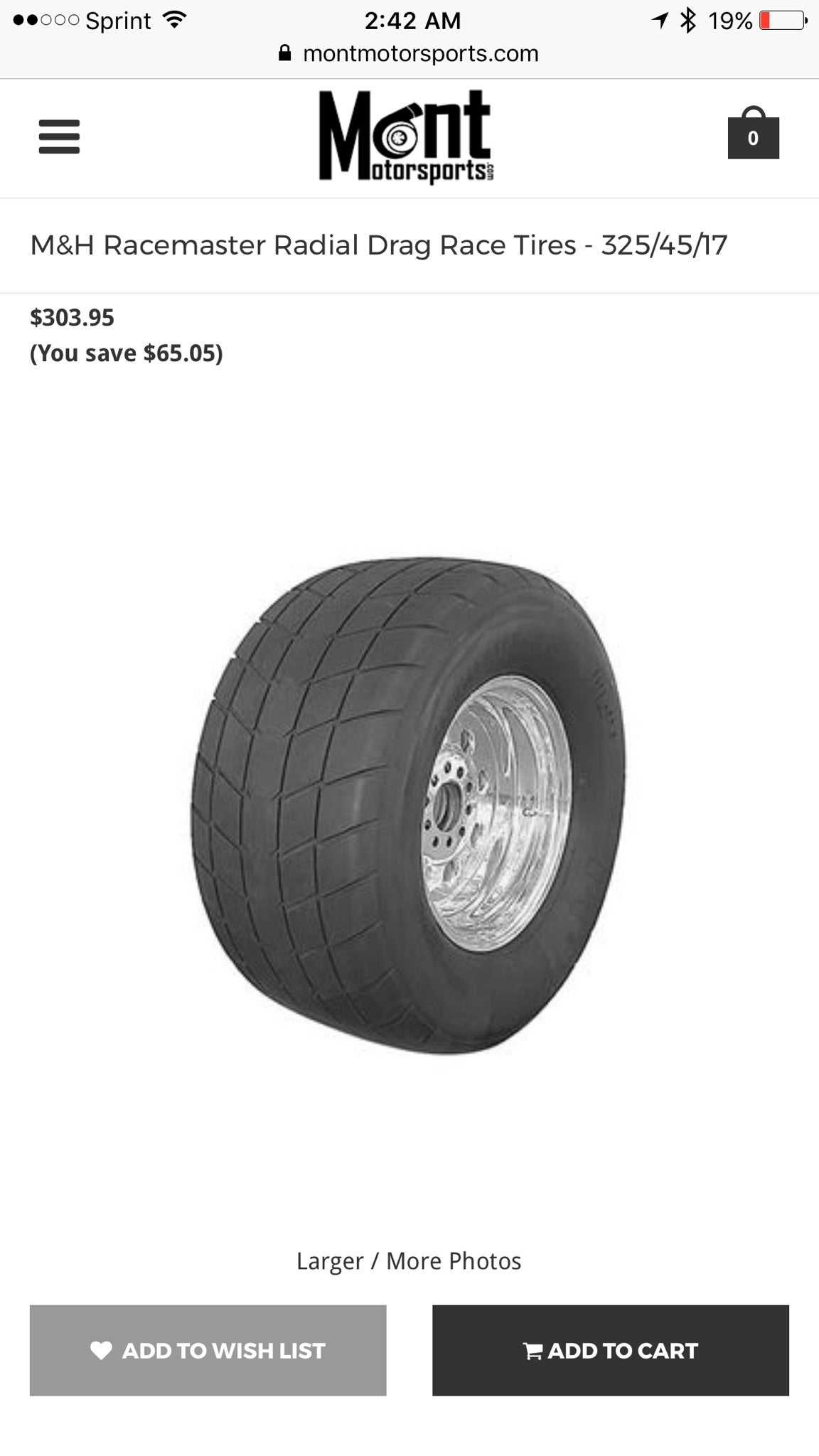Select the product title text

coord(378,245)
